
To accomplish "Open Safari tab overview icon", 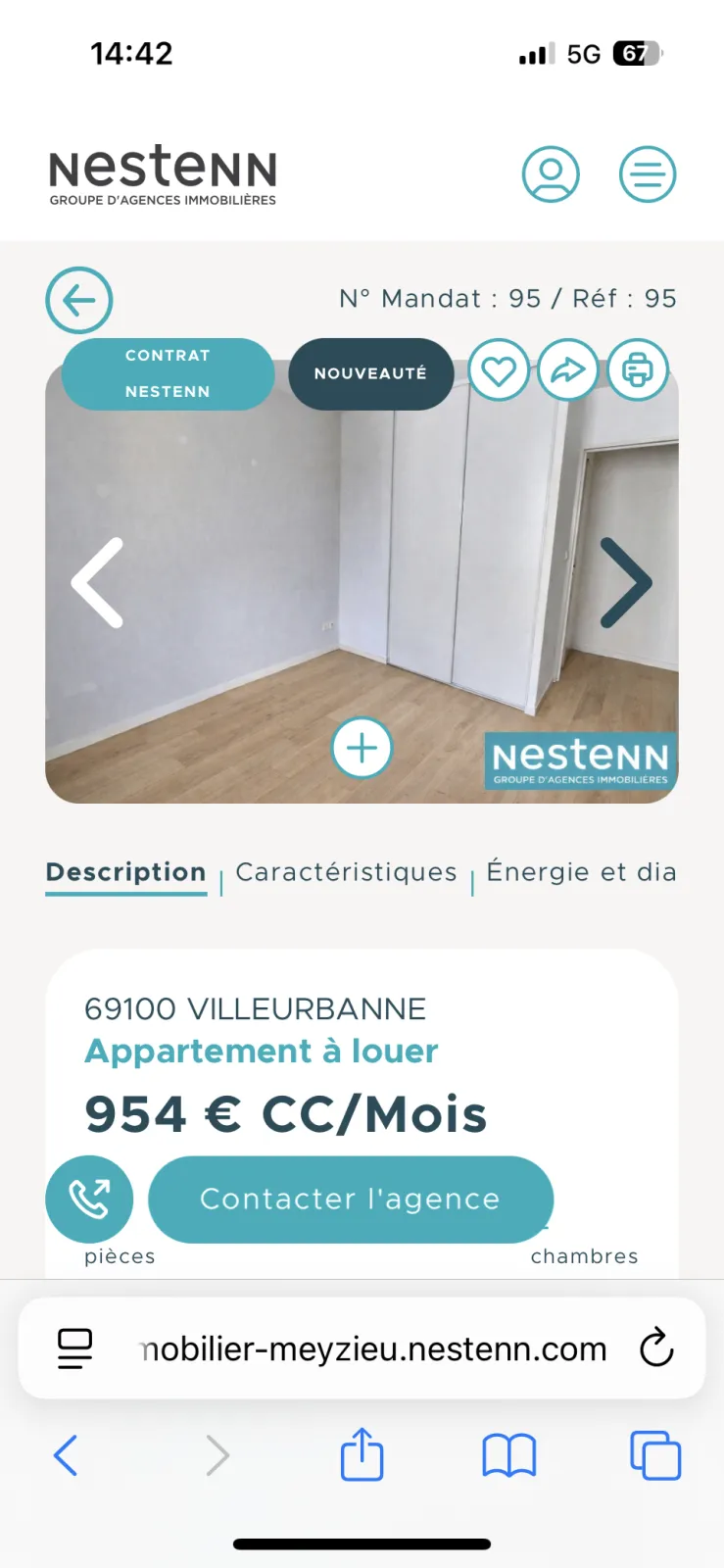I will 654,1456.
